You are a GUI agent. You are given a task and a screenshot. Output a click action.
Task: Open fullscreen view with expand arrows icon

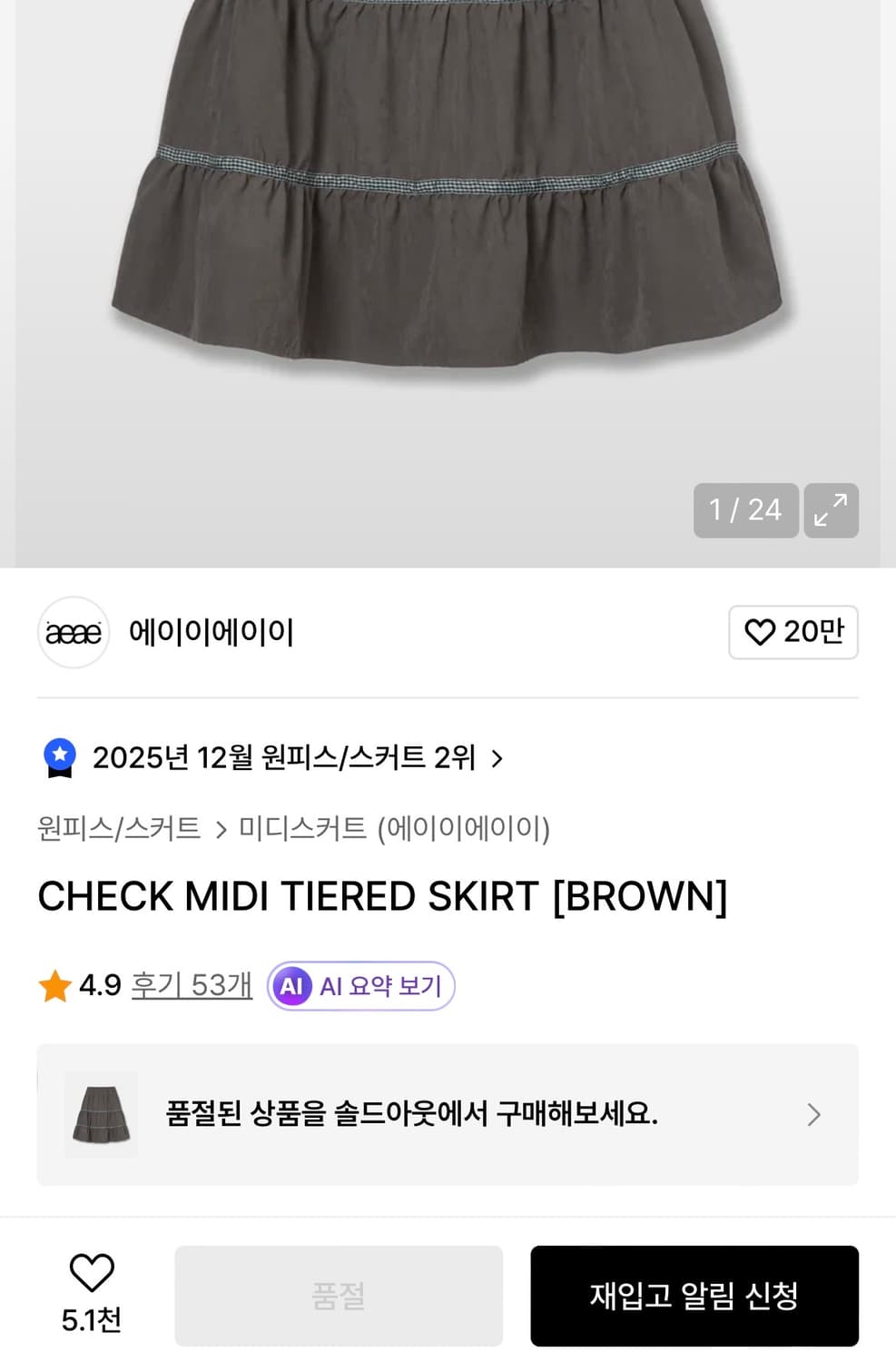click(x=831, y=510)
